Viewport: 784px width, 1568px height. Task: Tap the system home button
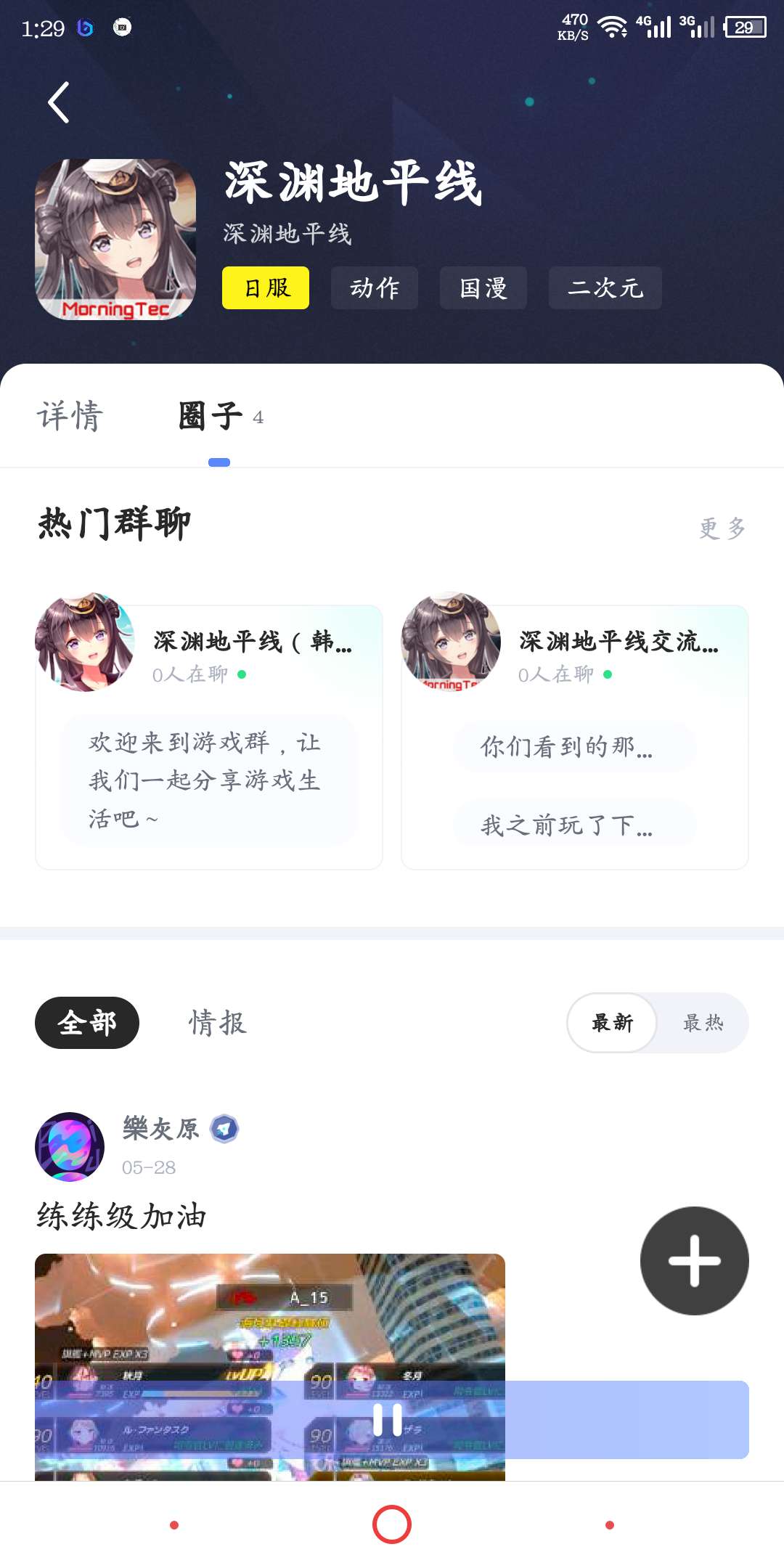[x=392, y=1524]
